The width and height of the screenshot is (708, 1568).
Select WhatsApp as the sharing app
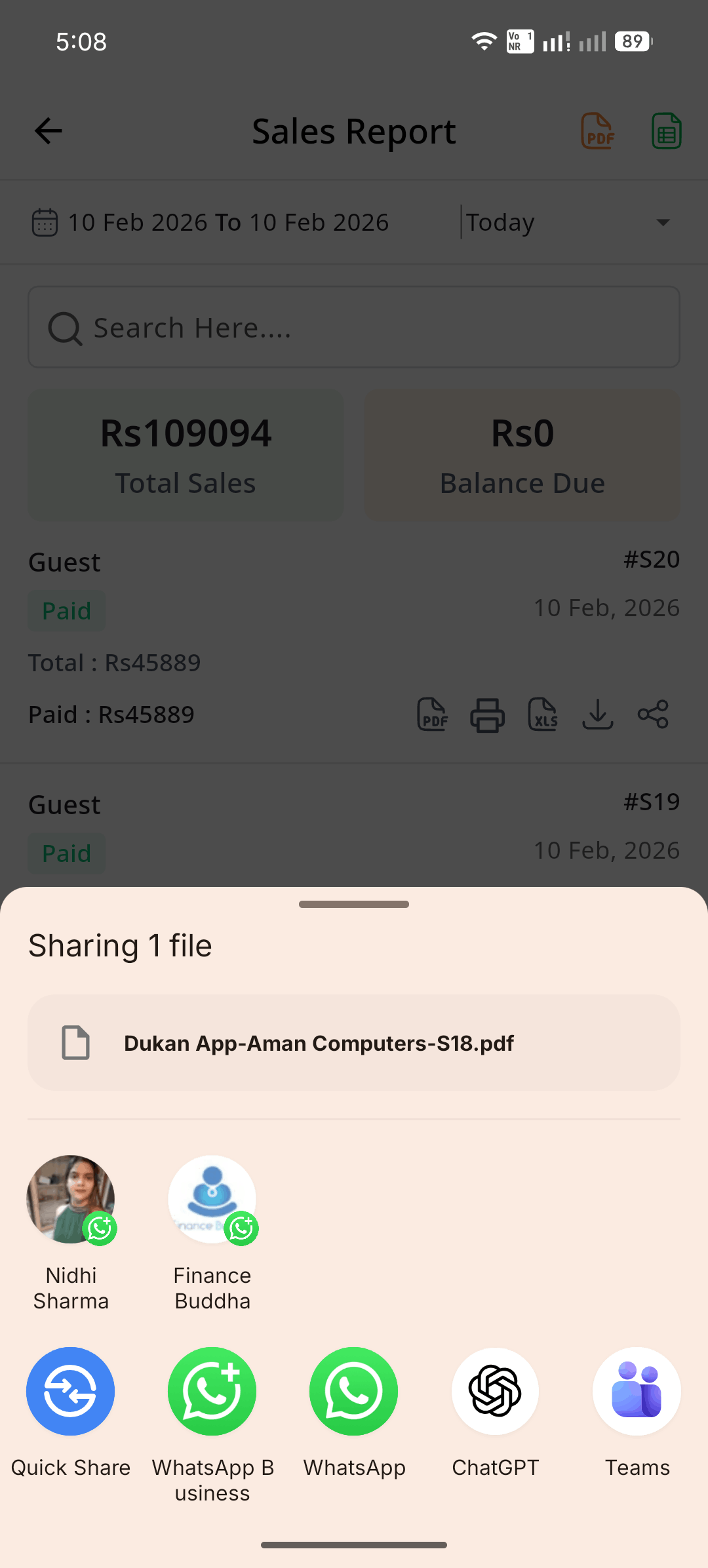click(354, 1391)
